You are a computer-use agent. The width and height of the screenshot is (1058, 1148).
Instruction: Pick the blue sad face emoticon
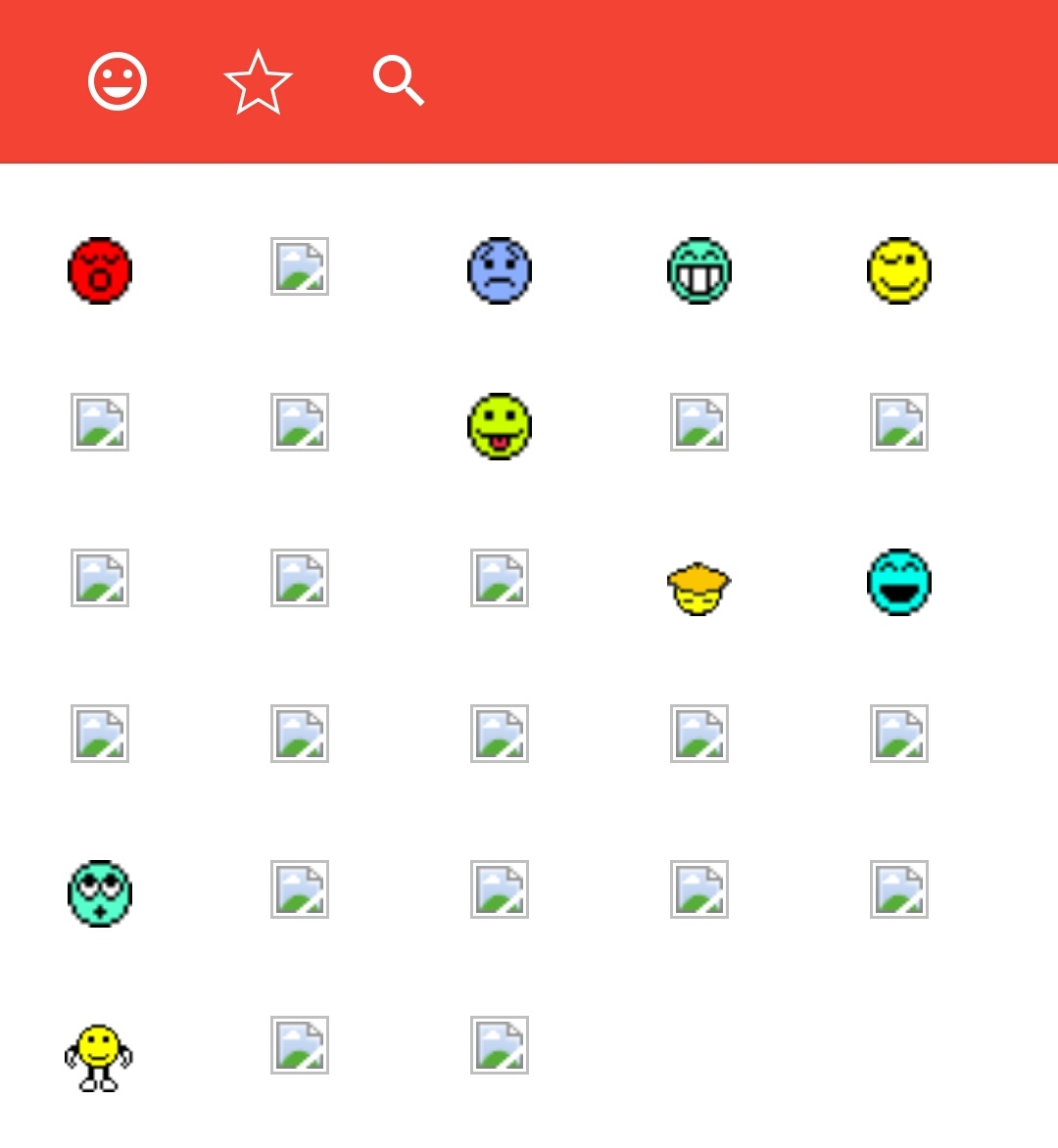500,270
